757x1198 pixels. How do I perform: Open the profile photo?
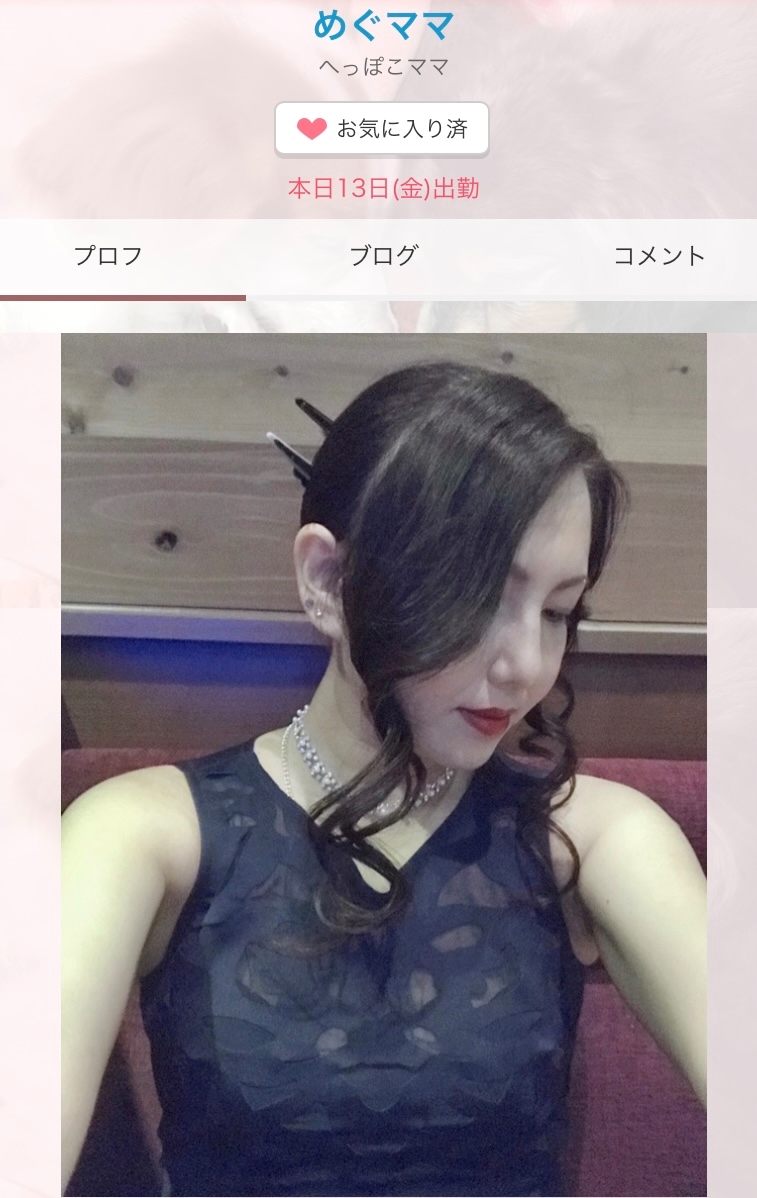point(383,765)
